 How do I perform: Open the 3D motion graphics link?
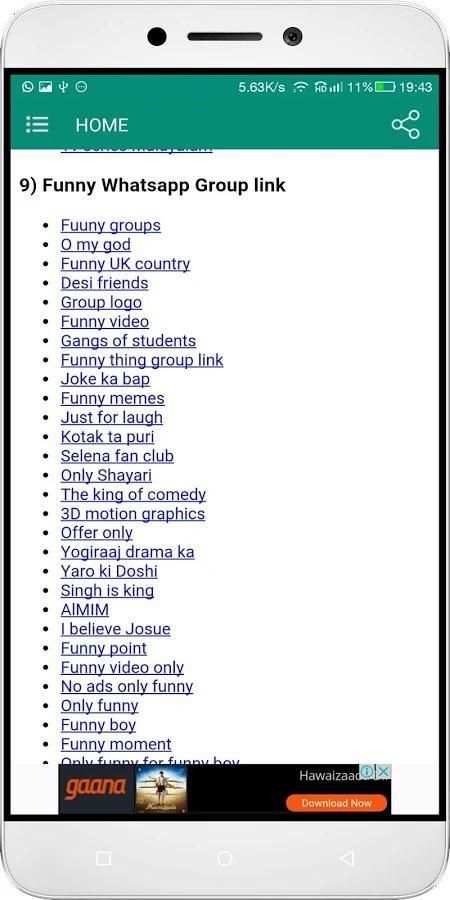[x=133, y=514]
